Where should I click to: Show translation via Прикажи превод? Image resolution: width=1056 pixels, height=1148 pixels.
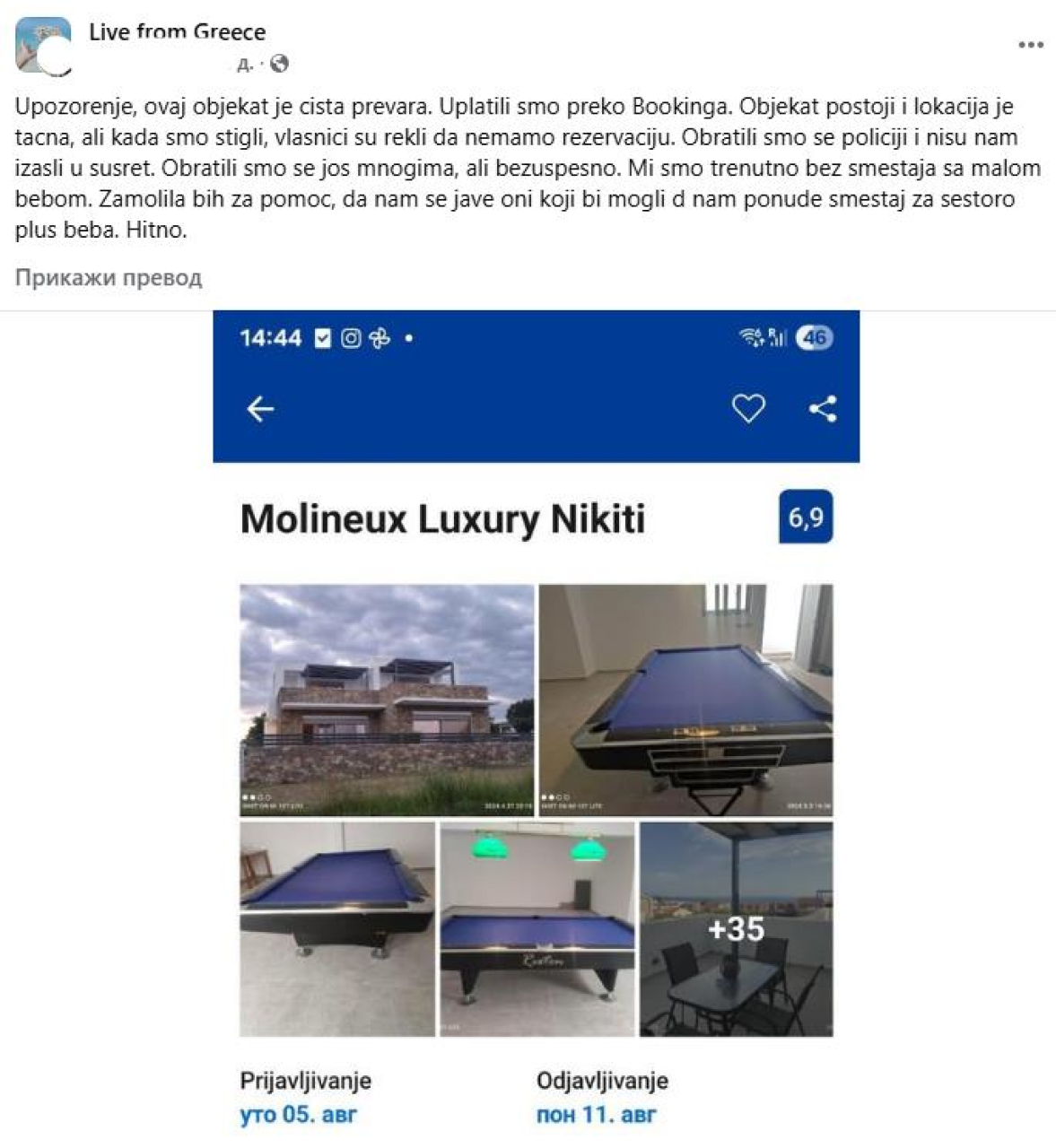tap(109, 278)
